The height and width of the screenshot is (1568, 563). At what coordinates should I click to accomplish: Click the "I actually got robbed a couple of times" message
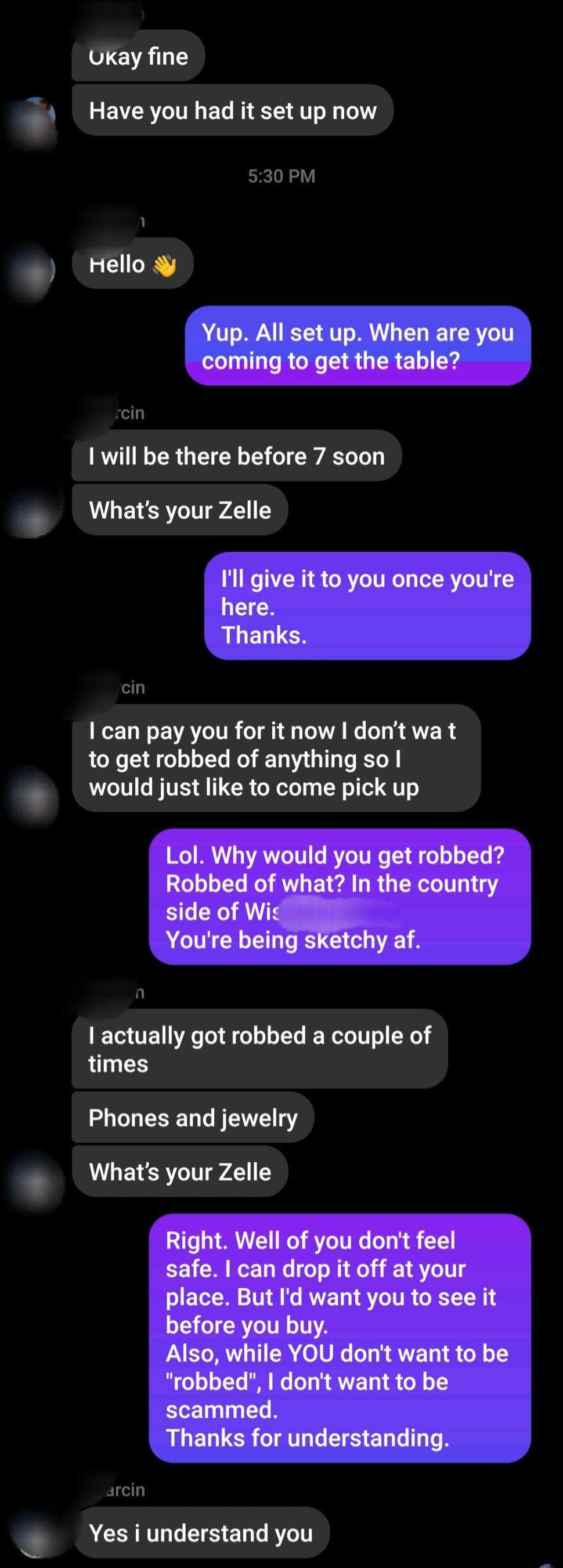(x=260, y=1048)
